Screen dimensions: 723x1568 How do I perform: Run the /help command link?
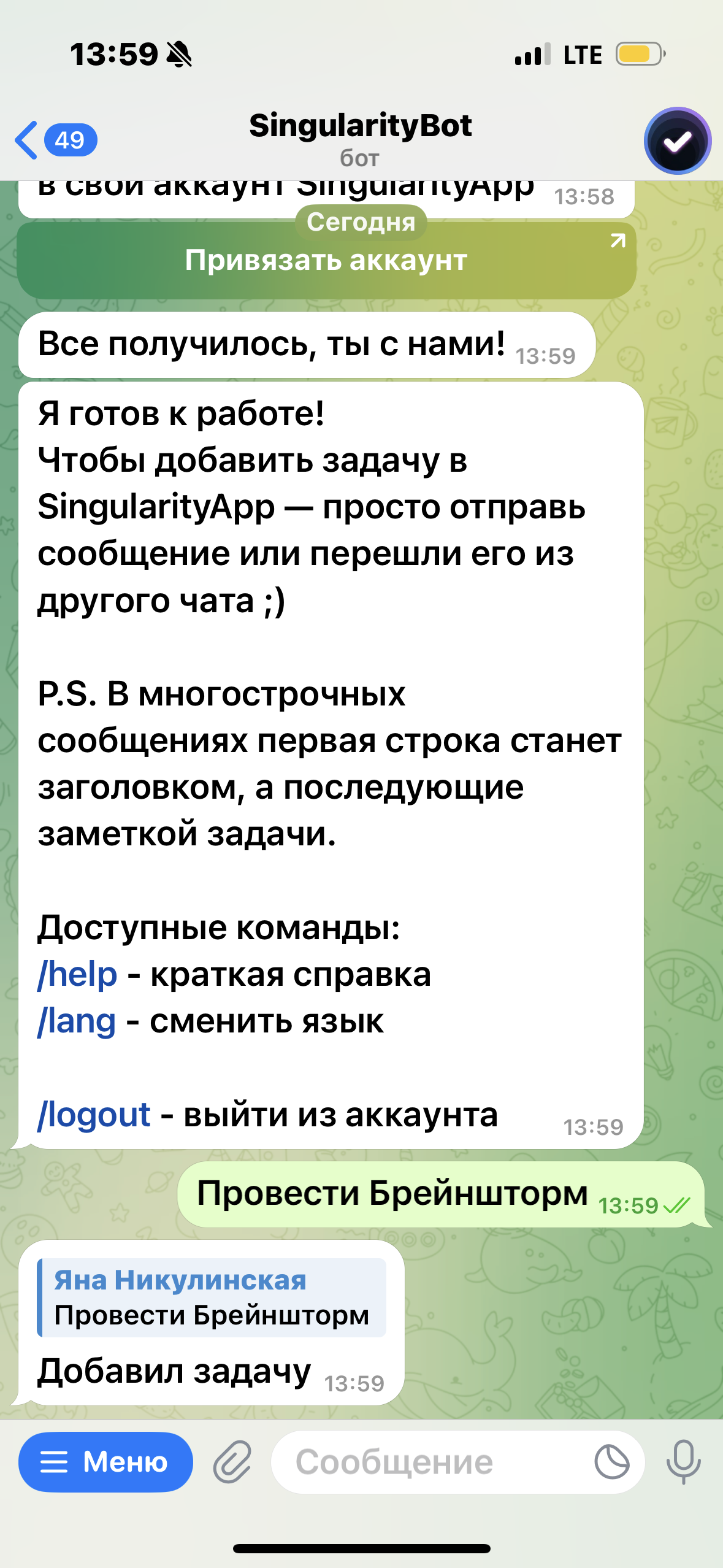(x=77, y=975)
